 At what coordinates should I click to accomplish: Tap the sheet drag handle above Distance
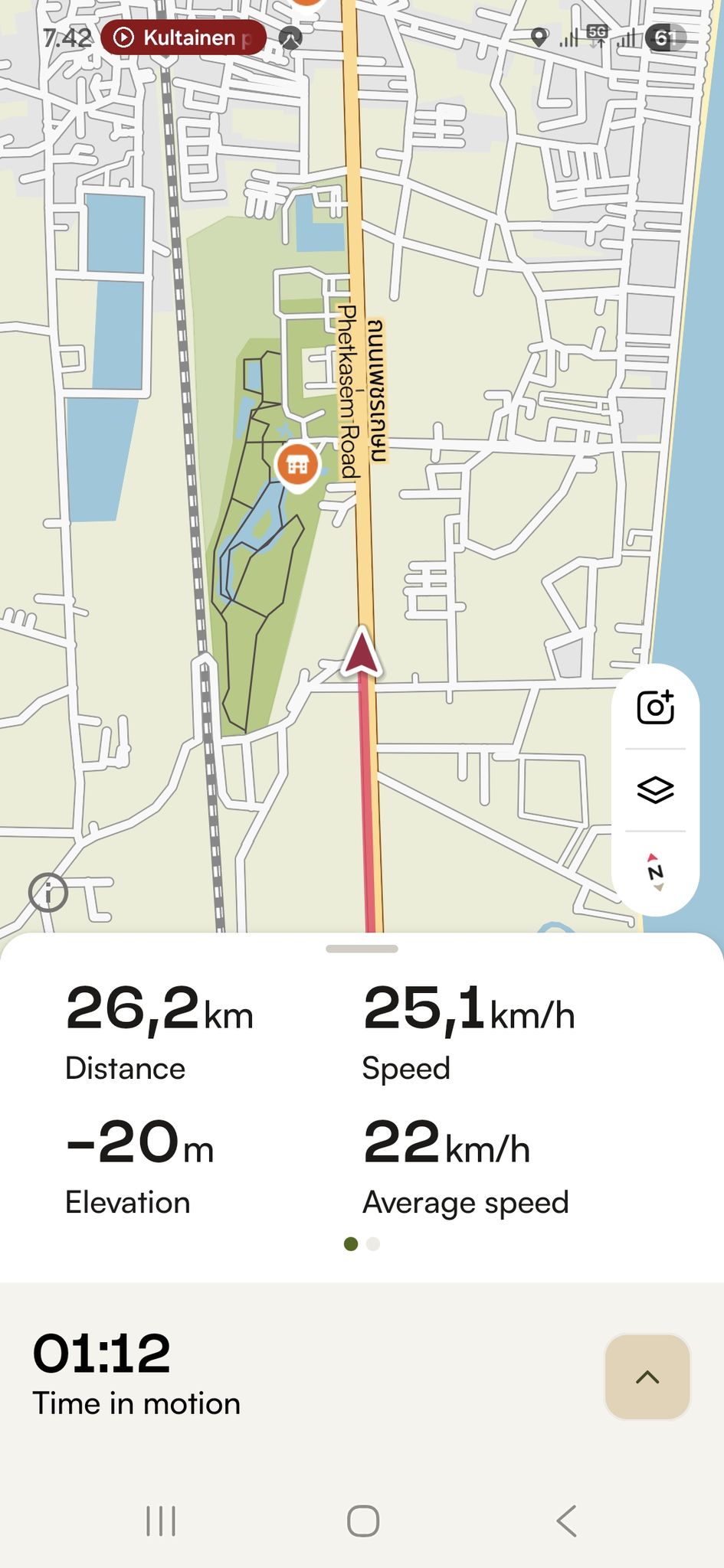[x=362, y=949]
